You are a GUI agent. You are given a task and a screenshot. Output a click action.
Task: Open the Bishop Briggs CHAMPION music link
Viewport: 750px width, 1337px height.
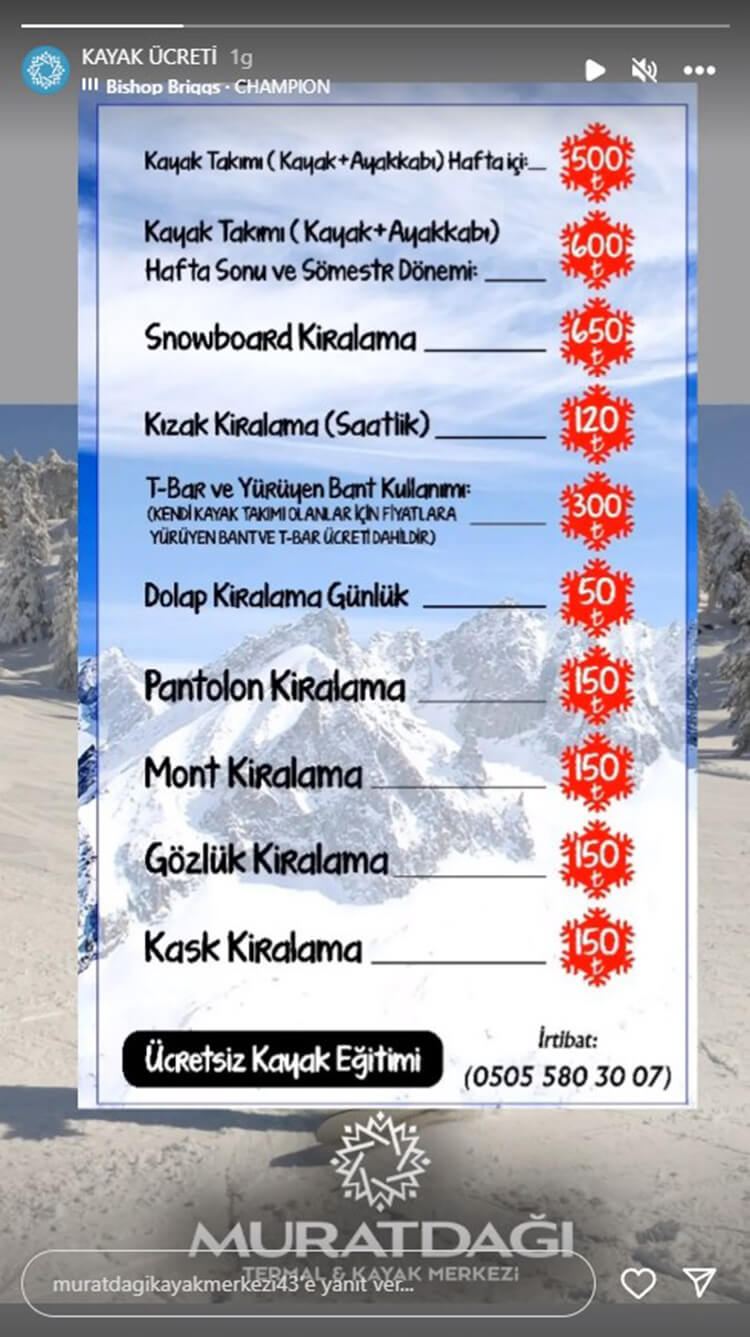click(217, 87)
